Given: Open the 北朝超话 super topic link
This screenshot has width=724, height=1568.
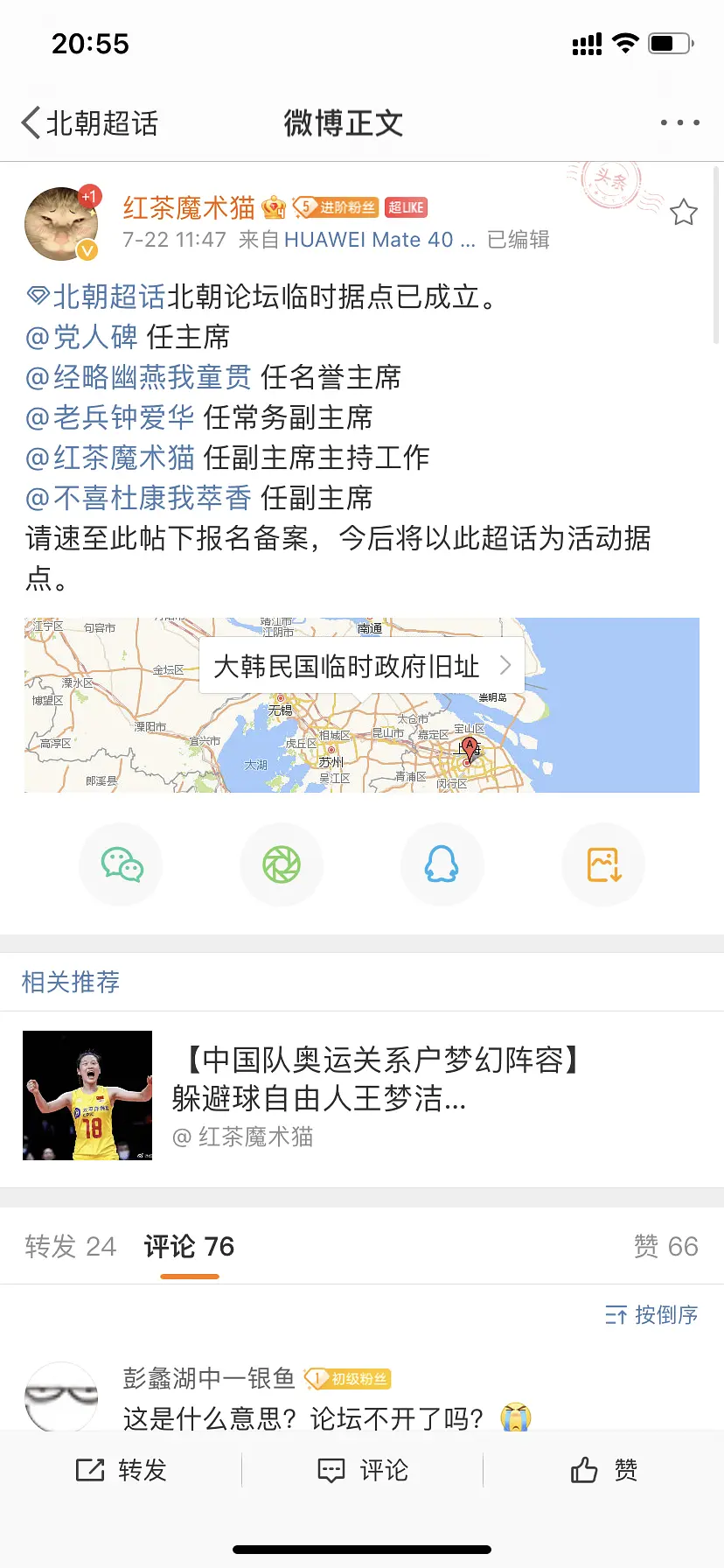Looking at the screenshot, I should tap(96, 297).
